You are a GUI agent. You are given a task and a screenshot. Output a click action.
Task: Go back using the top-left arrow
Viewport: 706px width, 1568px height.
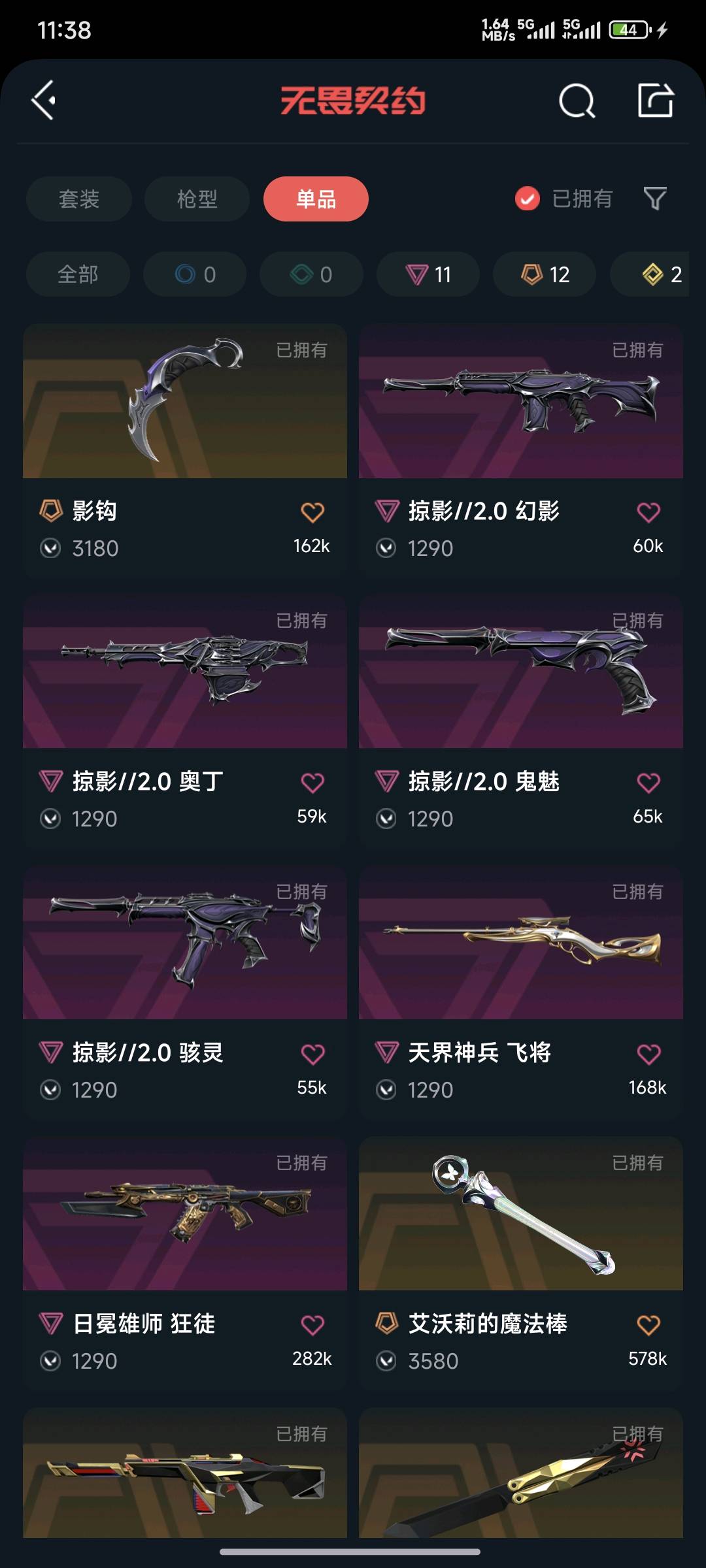(44, 101)
